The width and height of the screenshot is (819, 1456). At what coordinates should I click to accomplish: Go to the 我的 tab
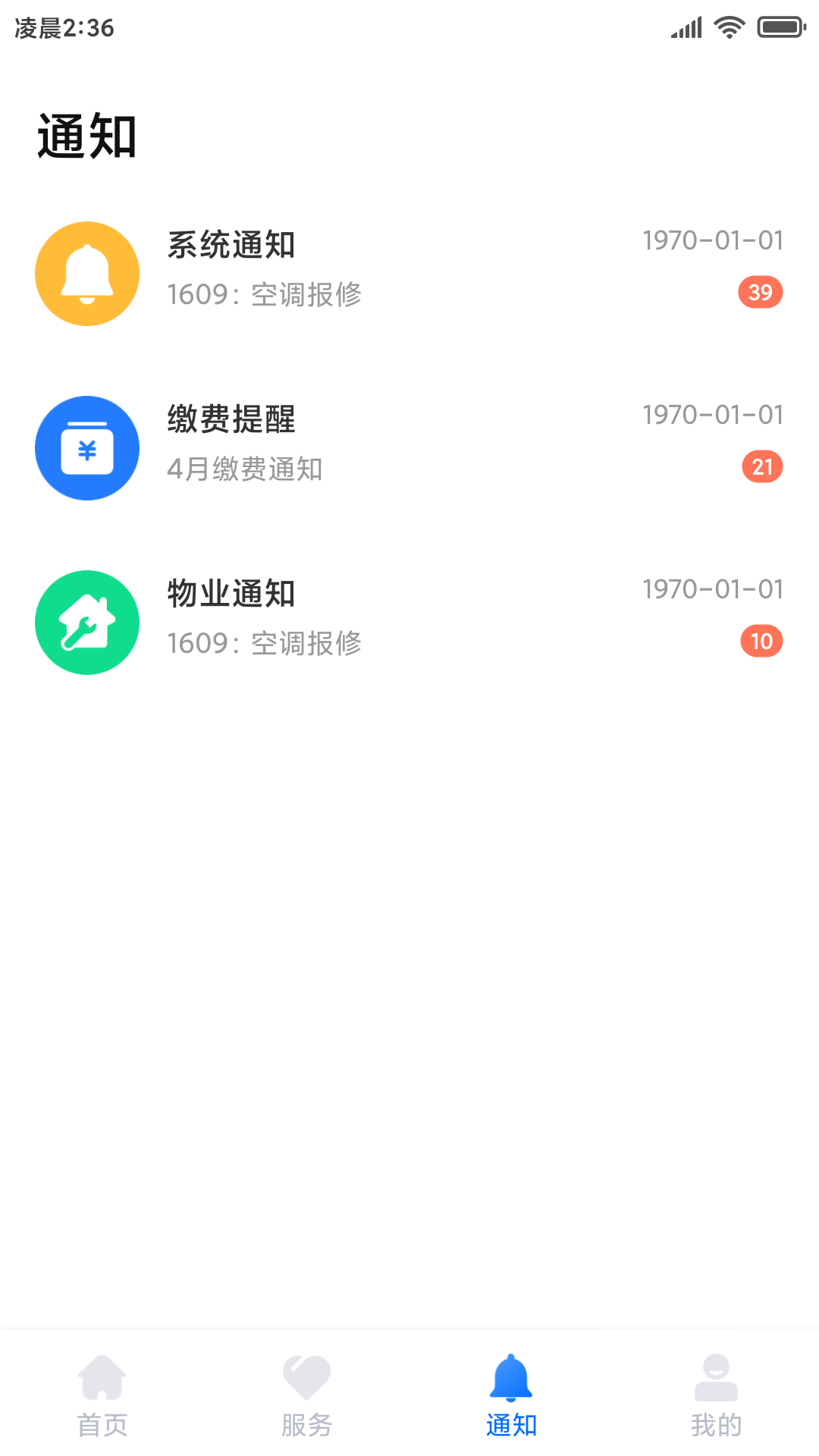pyautogui.click(x=716, y=1395)
